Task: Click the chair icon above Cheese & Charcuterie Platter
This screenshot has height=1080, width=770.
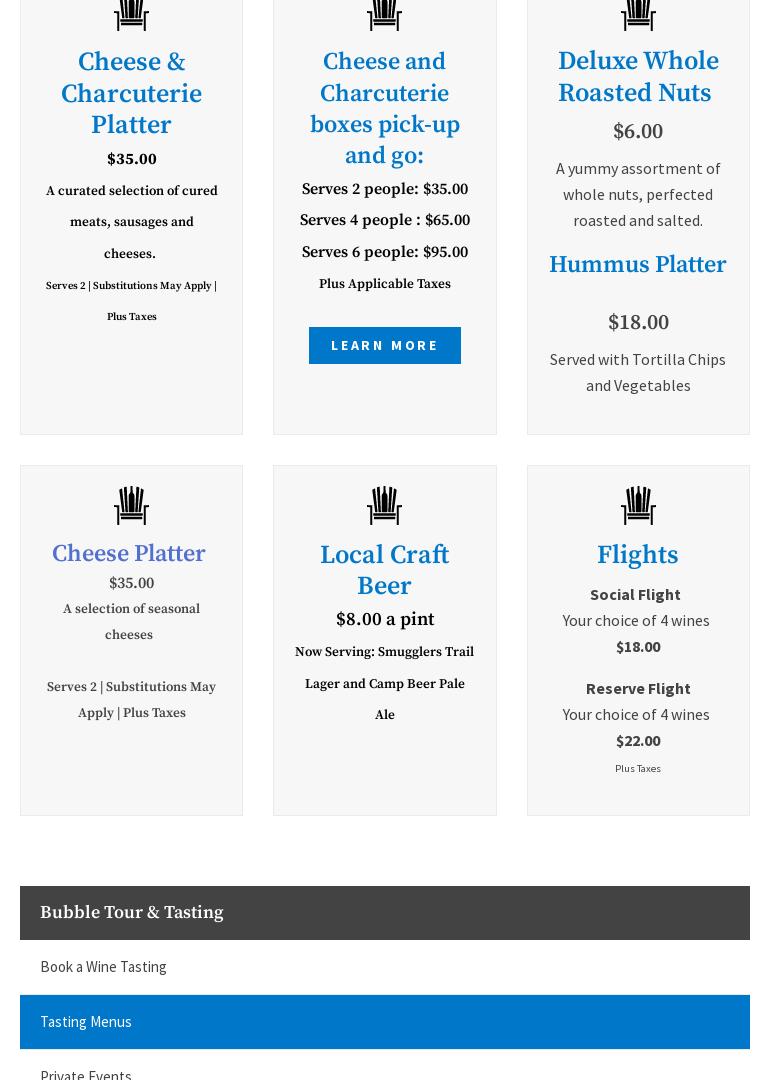Action: click(x=131, y=15)
